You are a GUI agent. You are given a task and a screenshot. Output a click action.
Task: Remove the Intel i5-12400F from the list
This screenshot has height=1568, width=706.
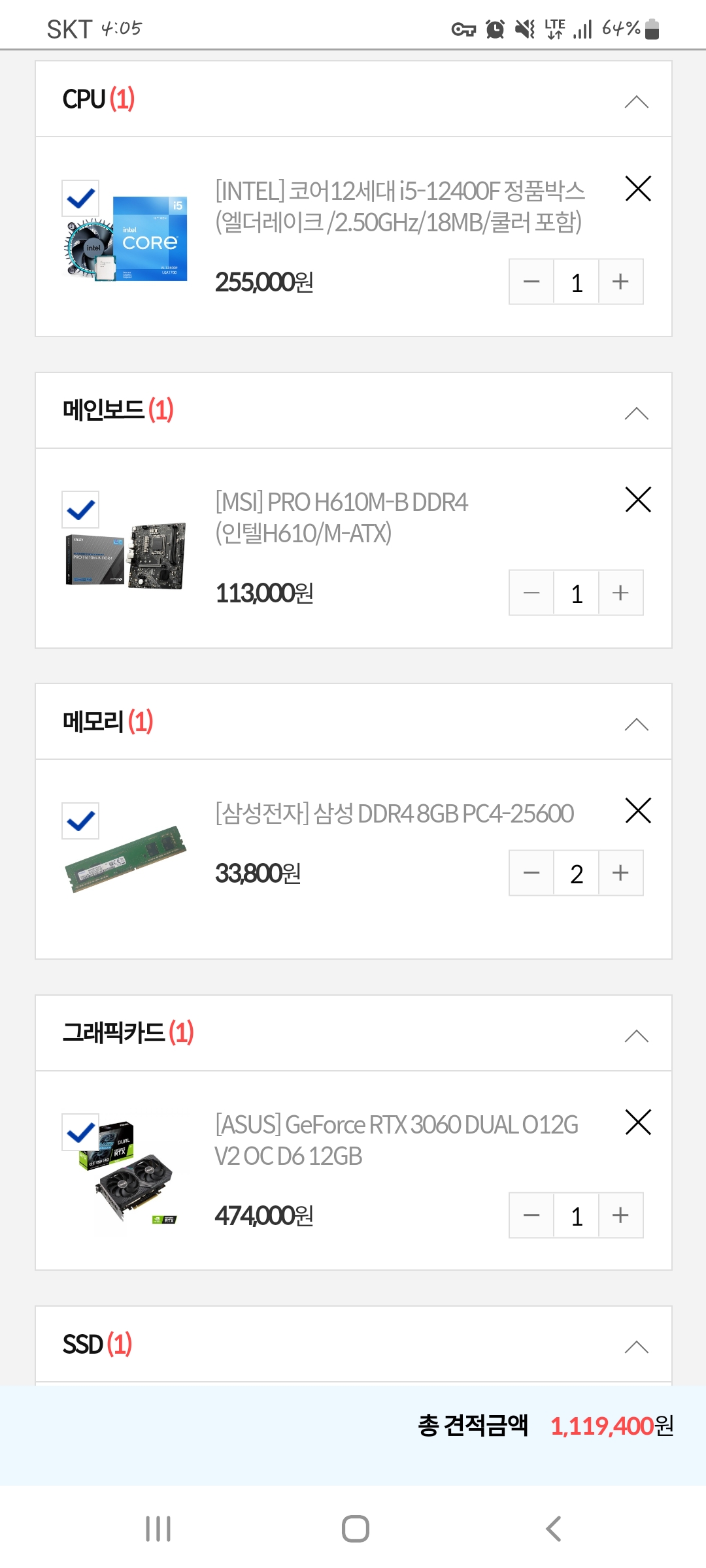[638, 189]
